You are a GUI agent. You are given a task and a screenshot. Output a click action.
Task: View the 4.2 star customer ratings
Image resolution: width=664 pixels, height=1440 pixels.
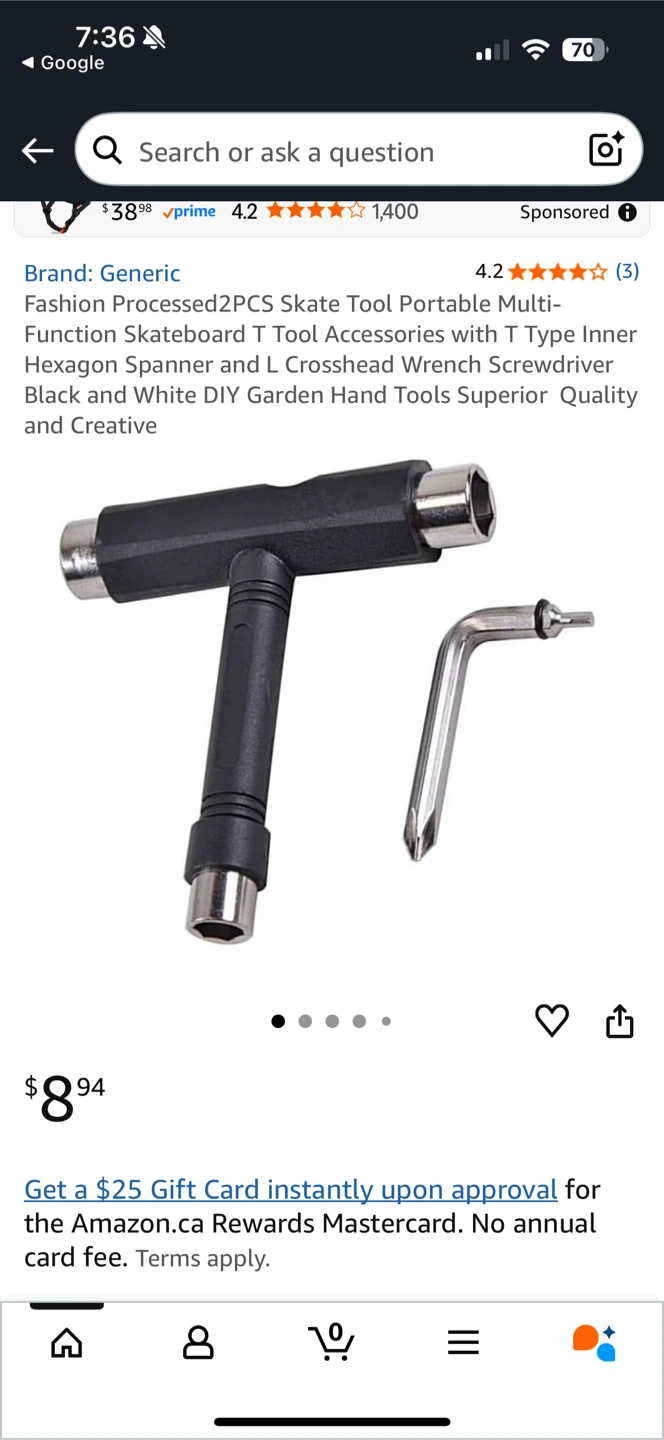coord(556,271)
